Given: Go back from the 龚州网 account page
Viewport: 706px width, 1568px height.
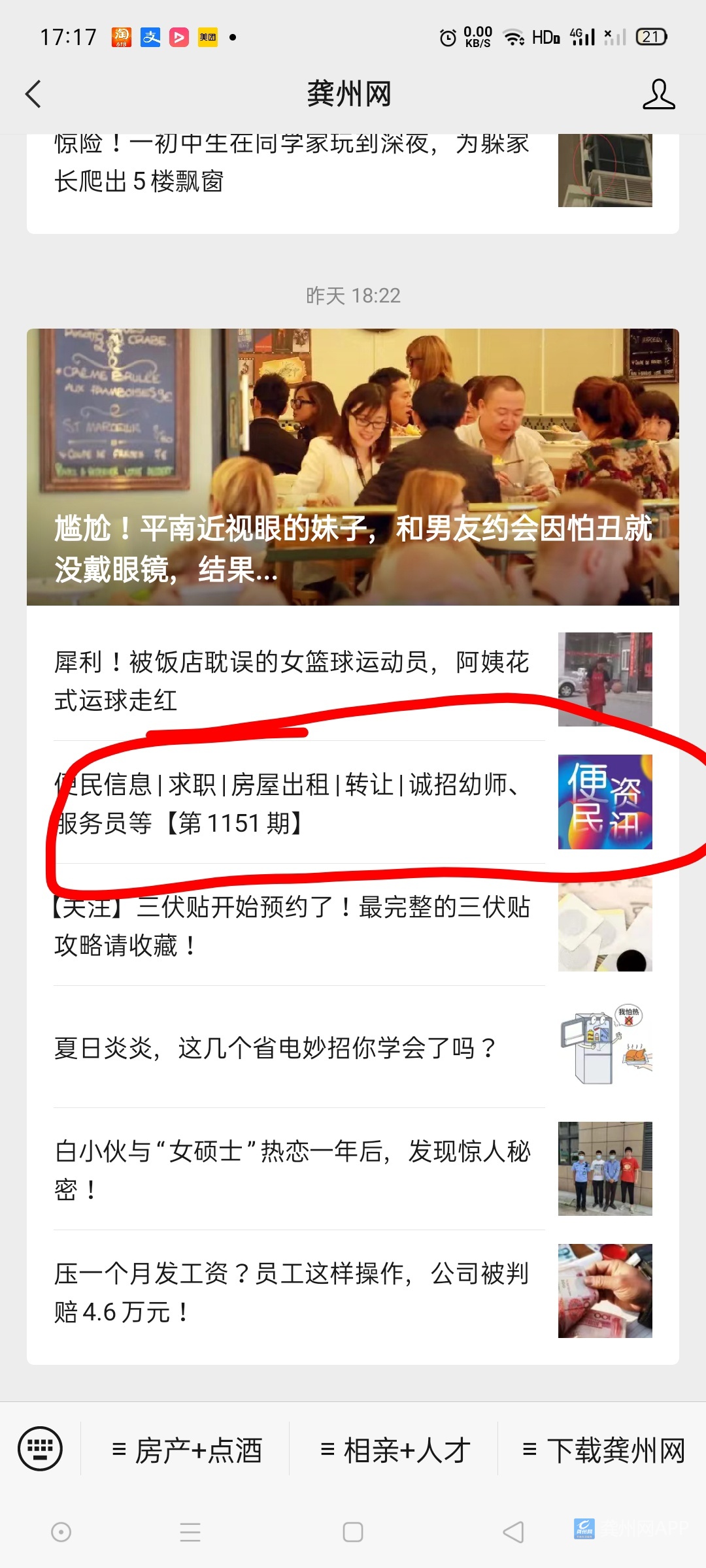Looking at the screenshot, I should pyautogui.click(x=33, y=94).
